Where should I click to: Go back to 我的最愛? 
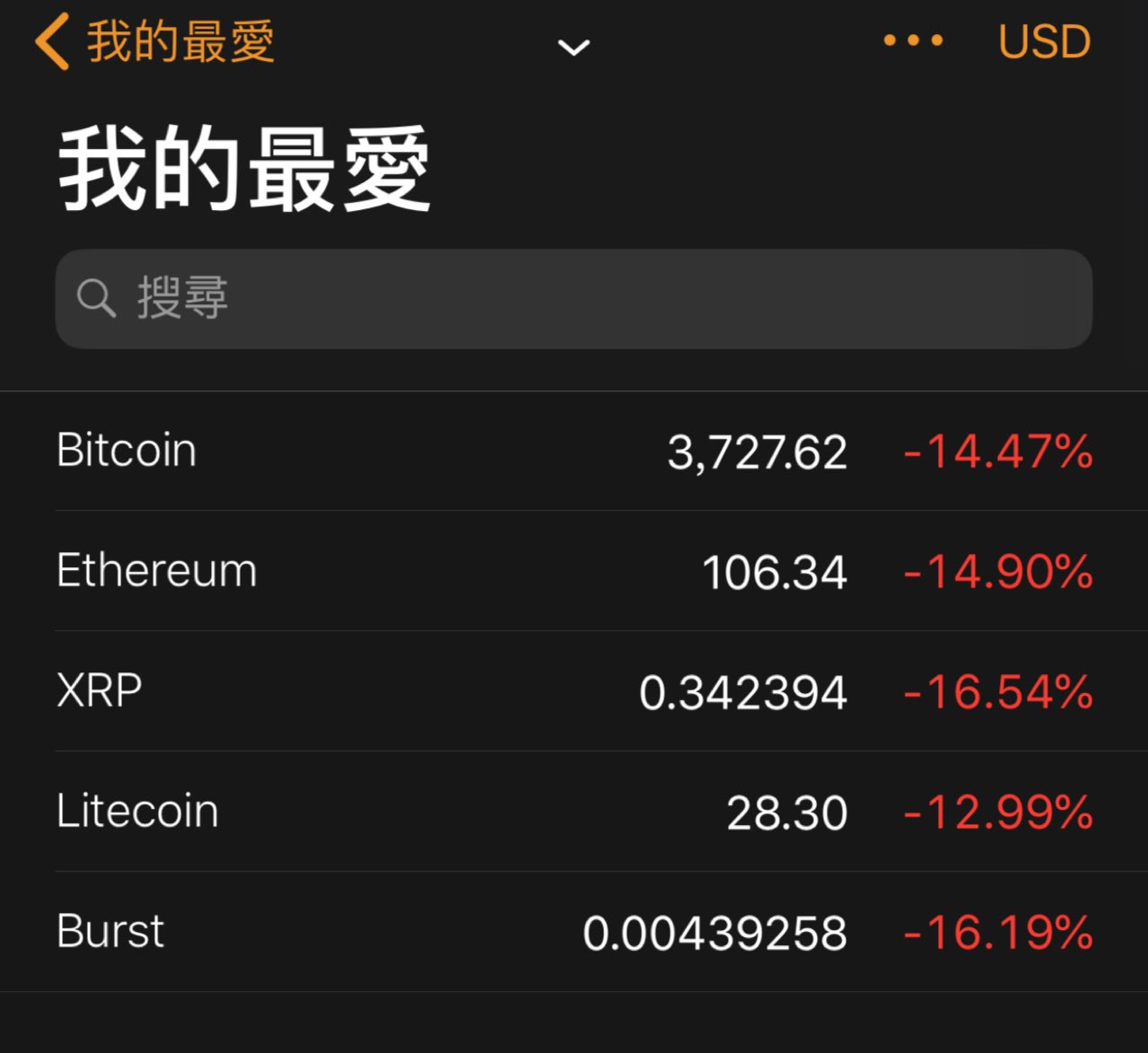click(154, 42)
